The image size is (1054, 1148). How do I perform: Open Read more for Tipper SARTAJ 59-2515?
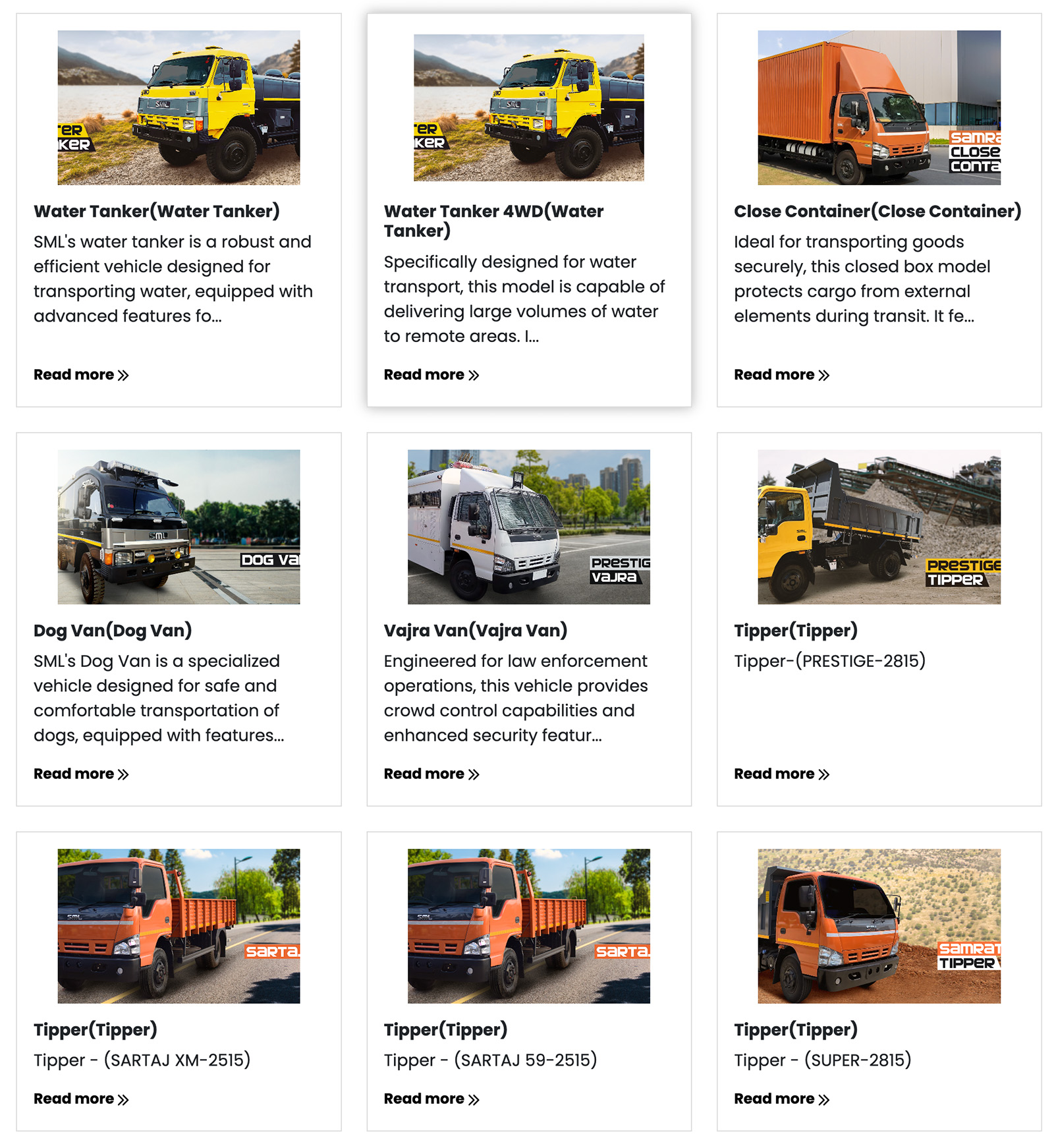[431, 1099]
